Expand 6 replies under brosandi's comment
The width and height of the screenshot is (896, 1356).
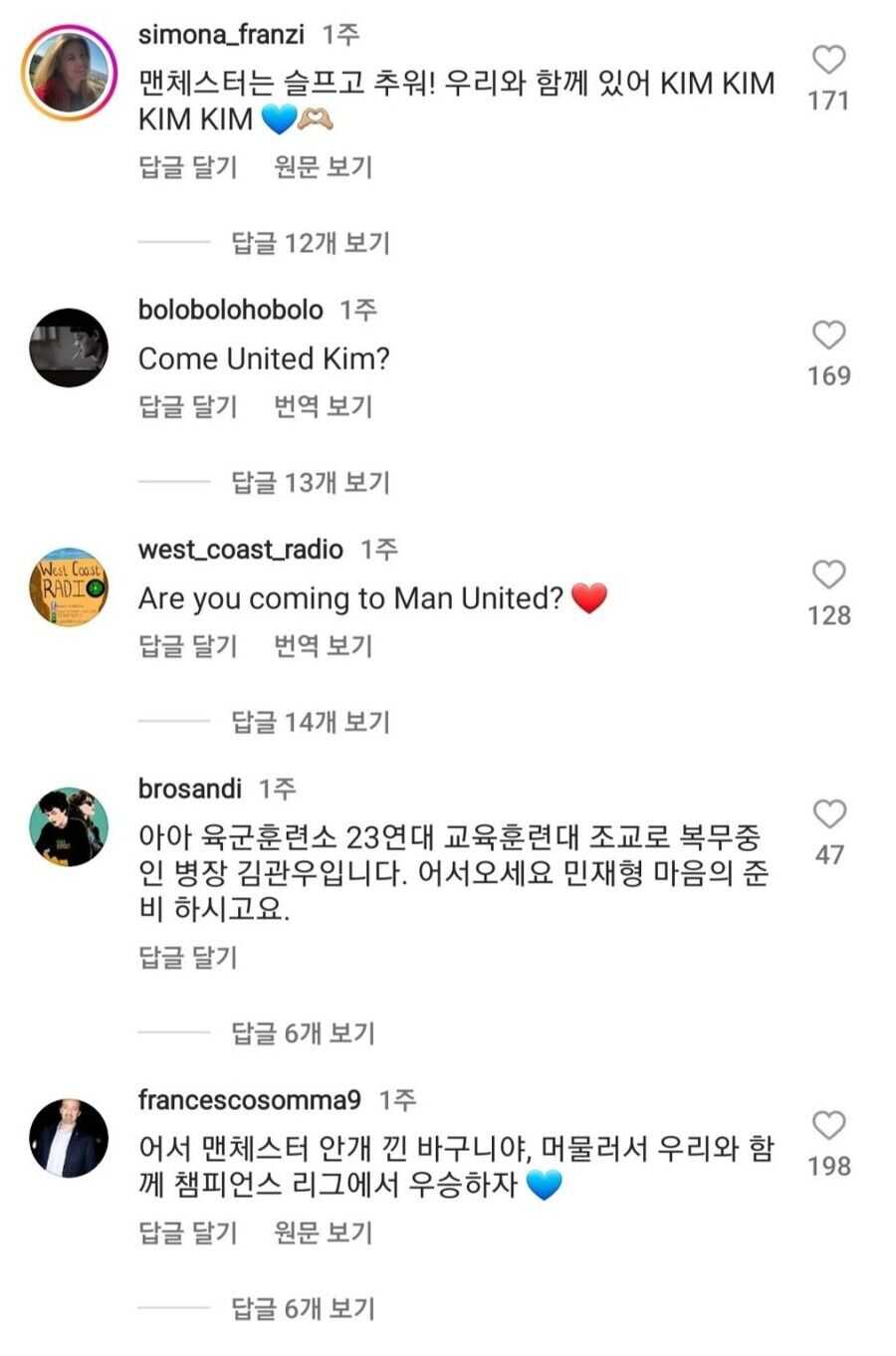tap(303, 1033)
